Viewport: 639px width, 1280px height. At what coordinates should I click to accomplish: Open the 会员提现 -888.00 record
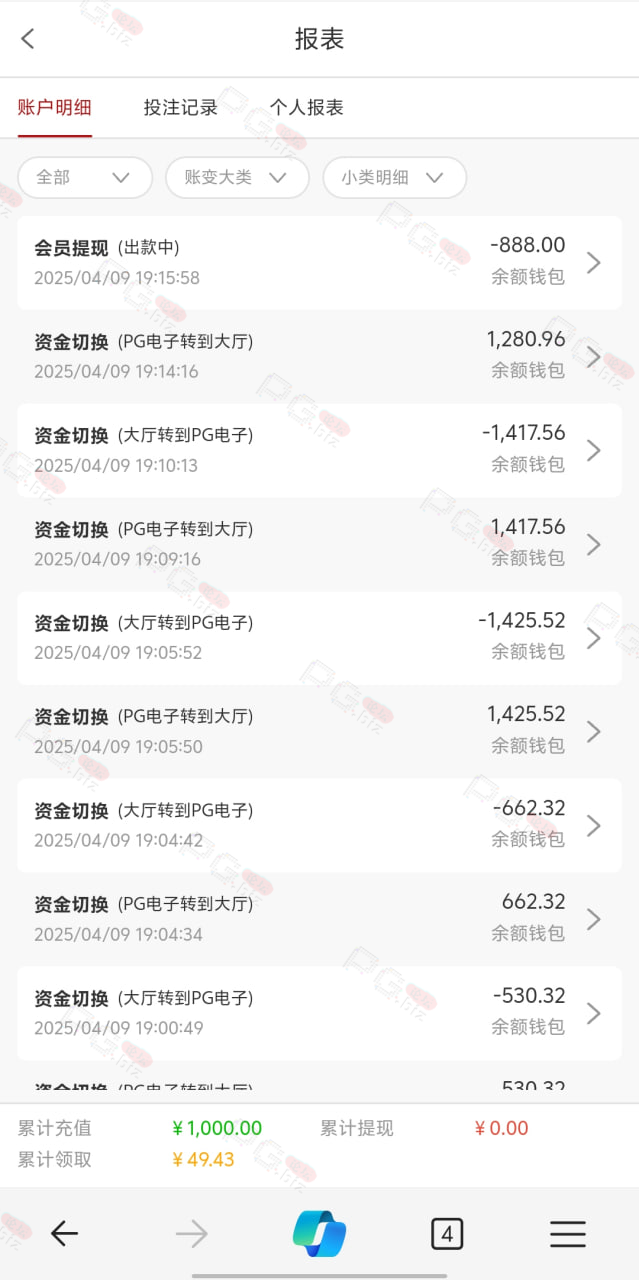[319, 262]
